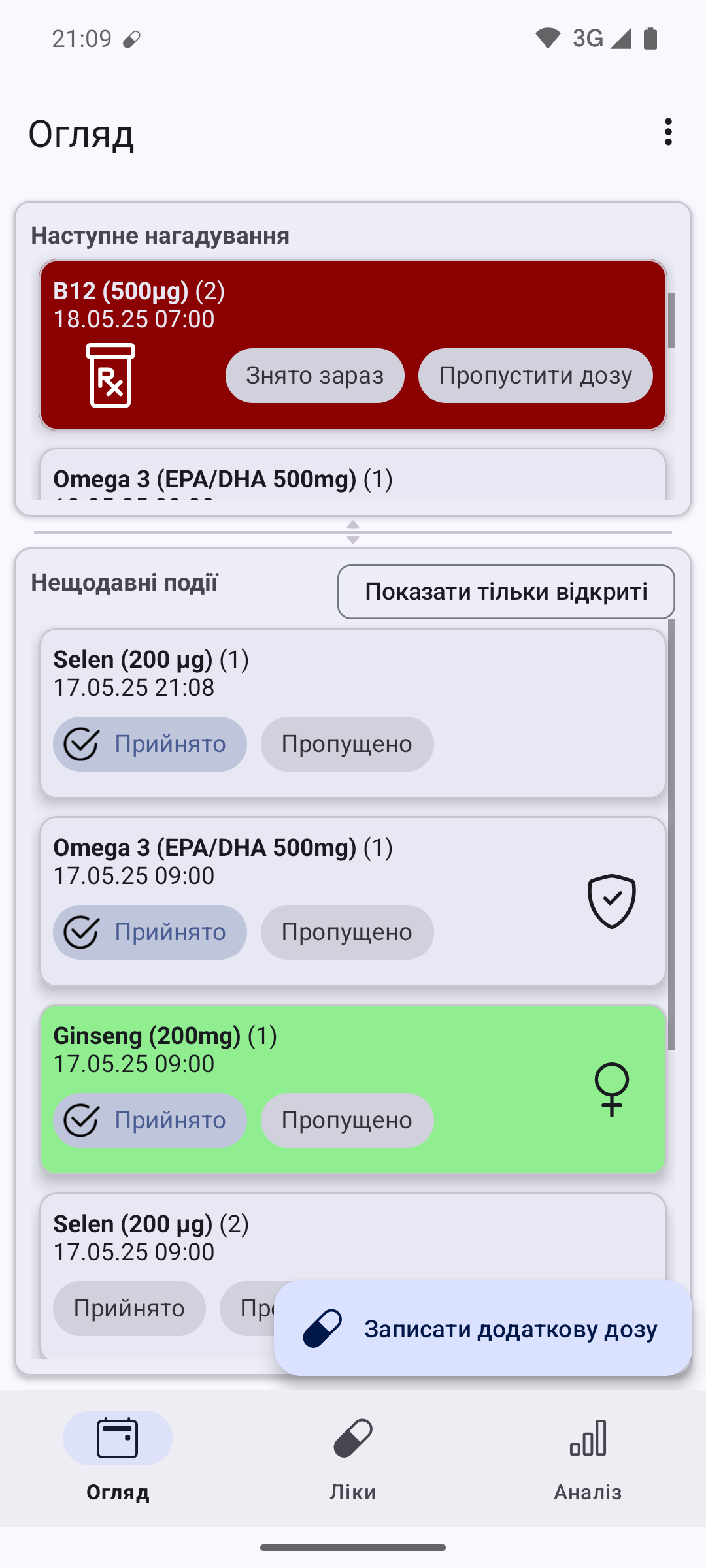Select 'Пропущено' on the Omega 3 17.05.25 event
The image size is (706, 1568).
tap(346, 932)
